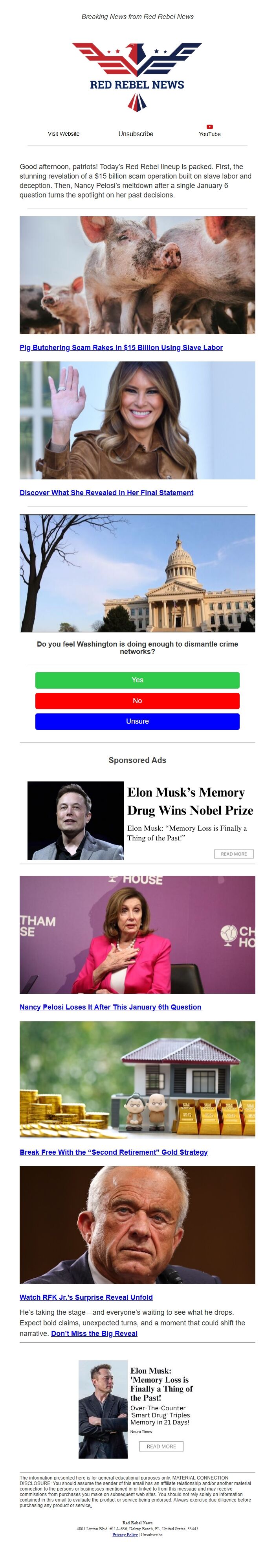Tap the footer Unsubscribe link
The width and height of the screenshot is (275, 1568).
click(152, 1535)
